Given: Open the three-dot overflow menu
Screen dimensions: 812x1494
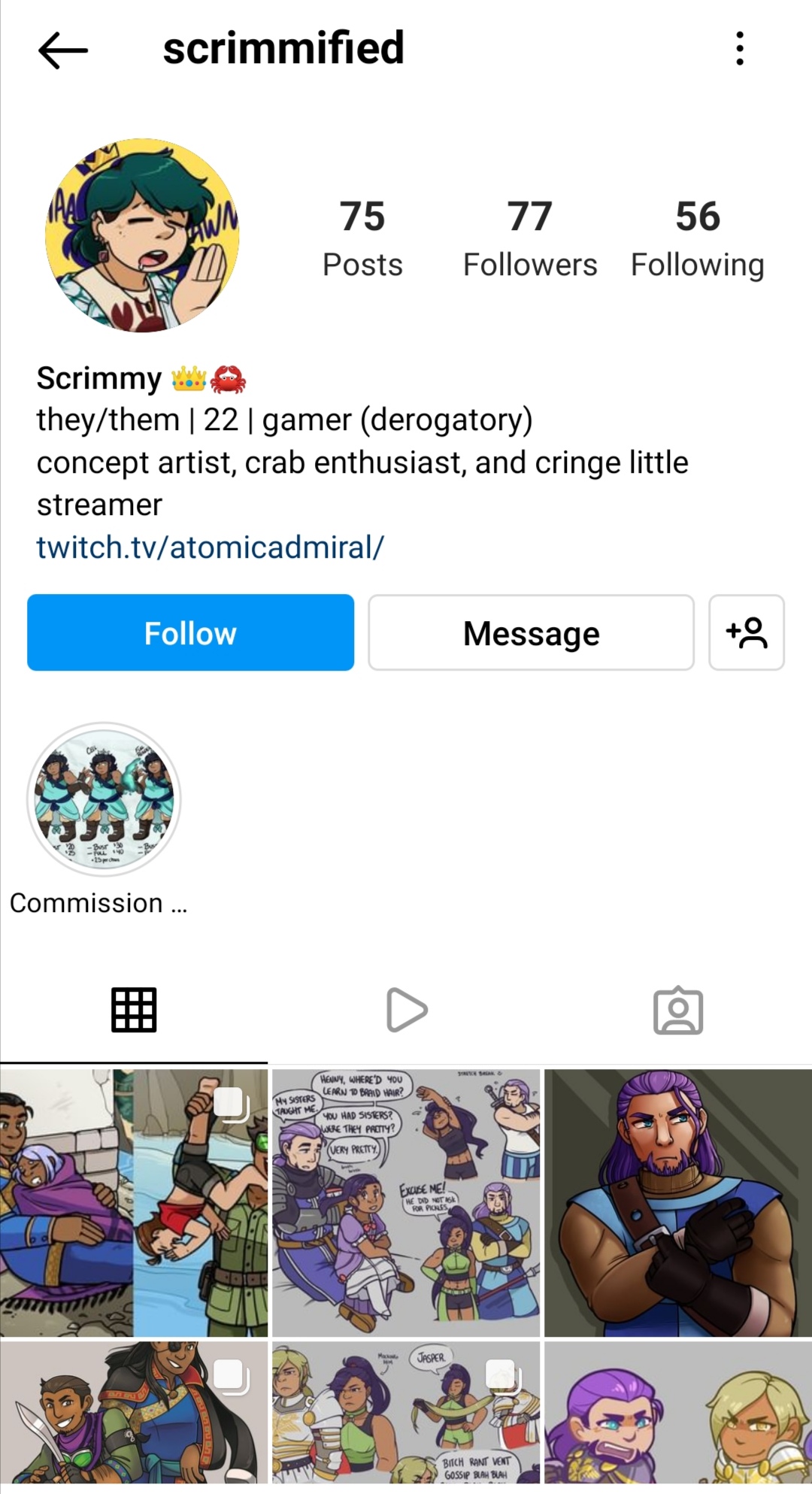Looking at the screenshot, I should coord(740,49).
